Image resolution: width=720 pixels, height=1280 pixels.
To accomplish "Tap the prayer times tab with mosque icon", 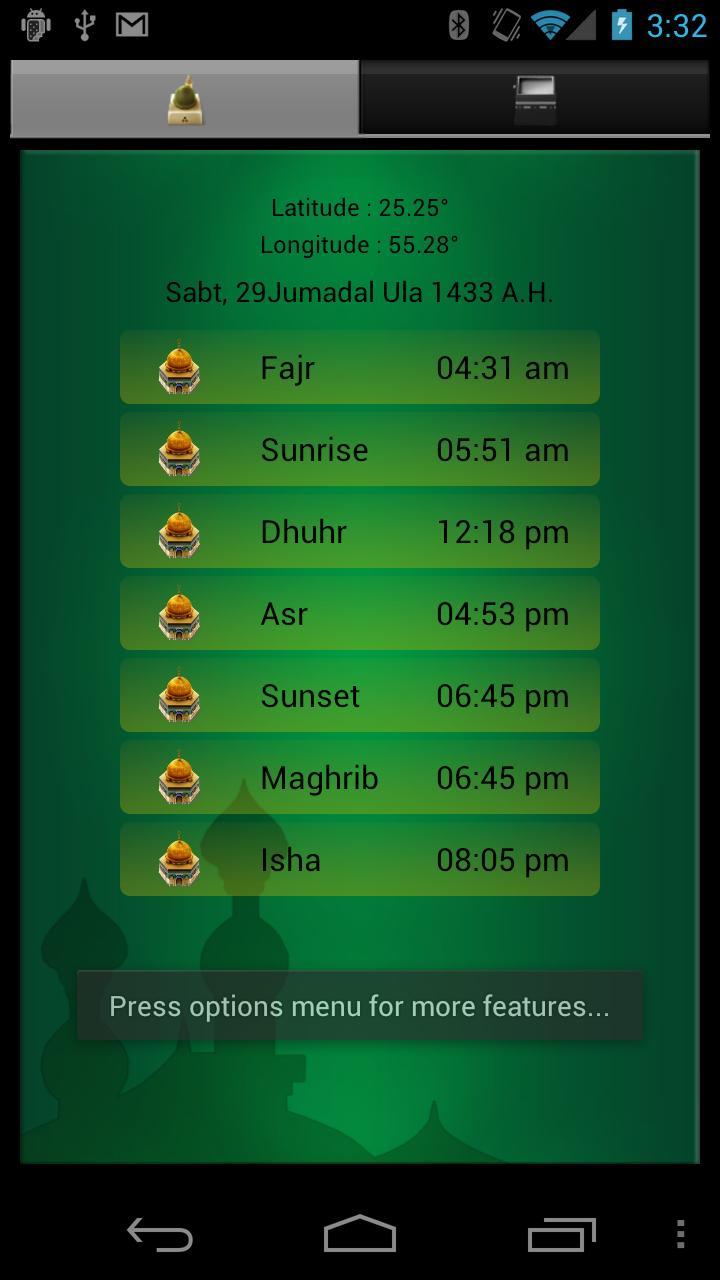I will 183,97.
